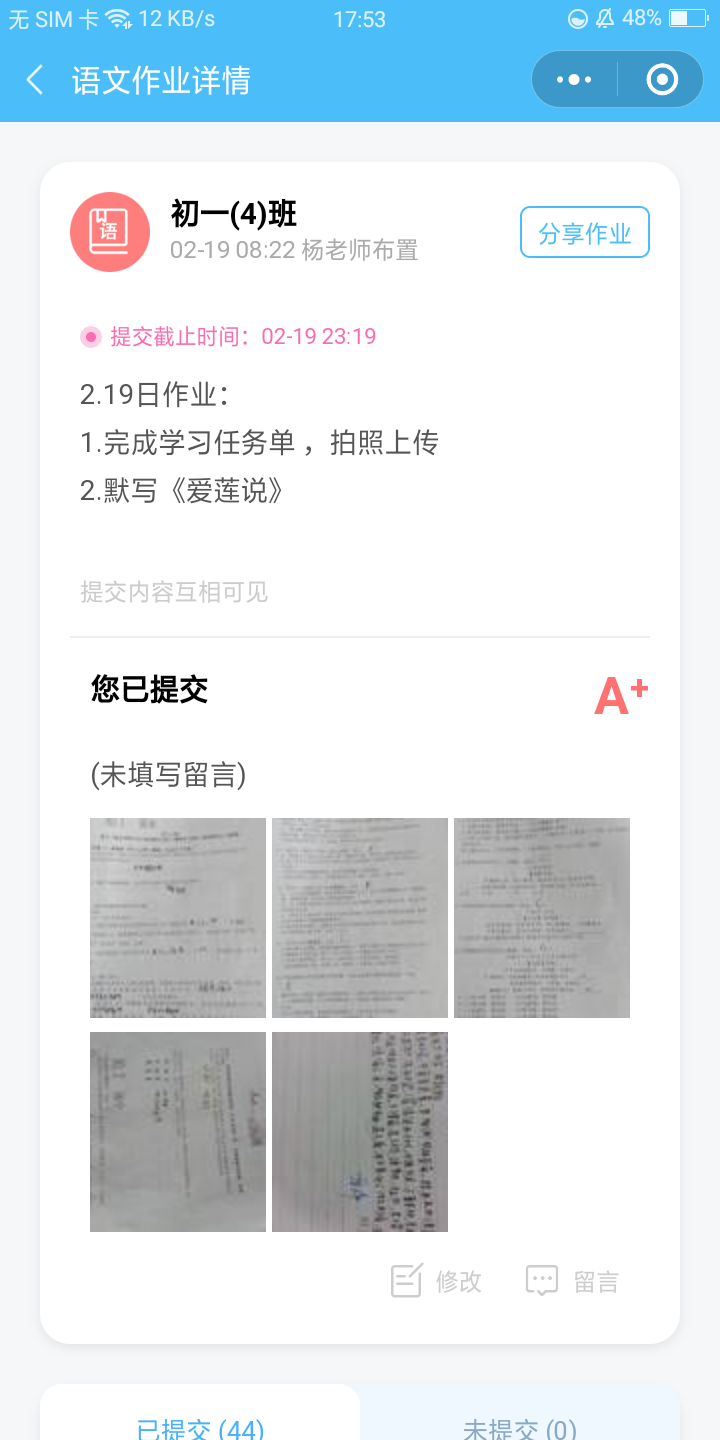Close the mini-program with the circle button
The image size is (720, 1440).
coord(662,79)
